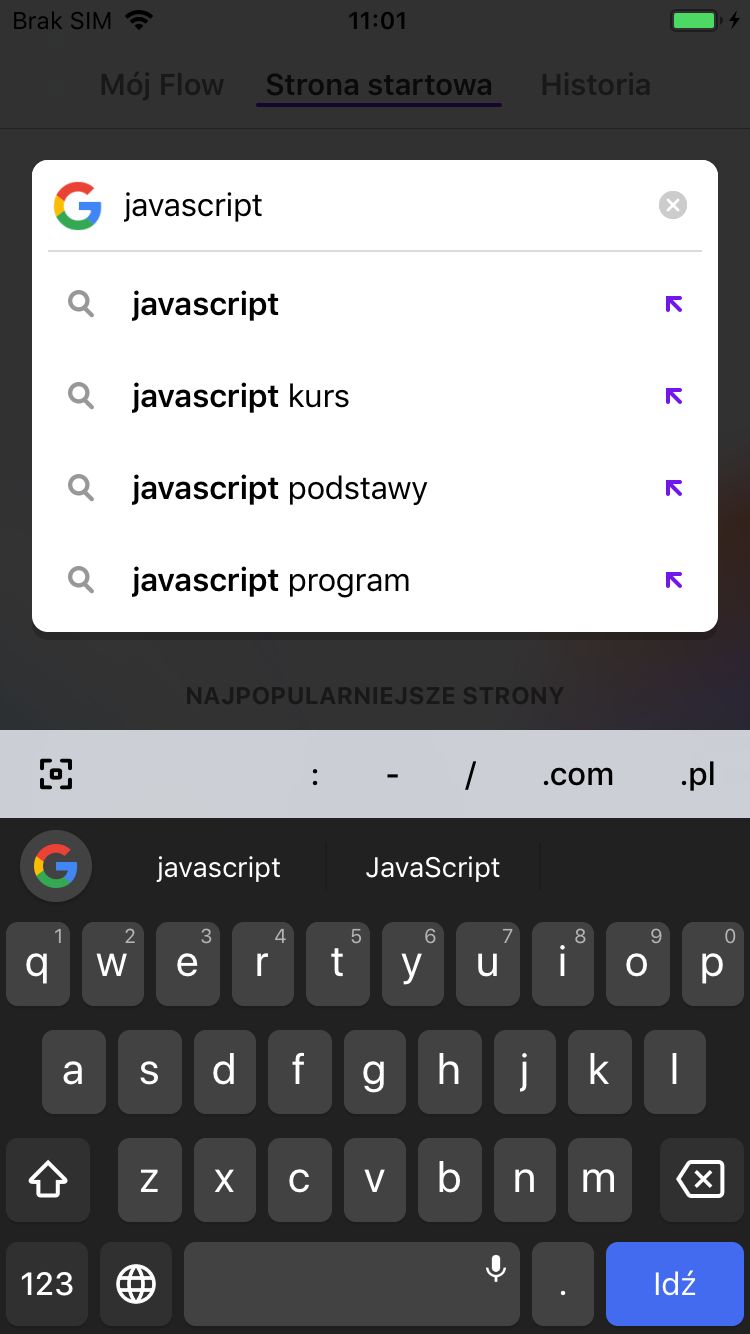
Task: Start voice dictation with the microphone
Action: point(495,1269)
